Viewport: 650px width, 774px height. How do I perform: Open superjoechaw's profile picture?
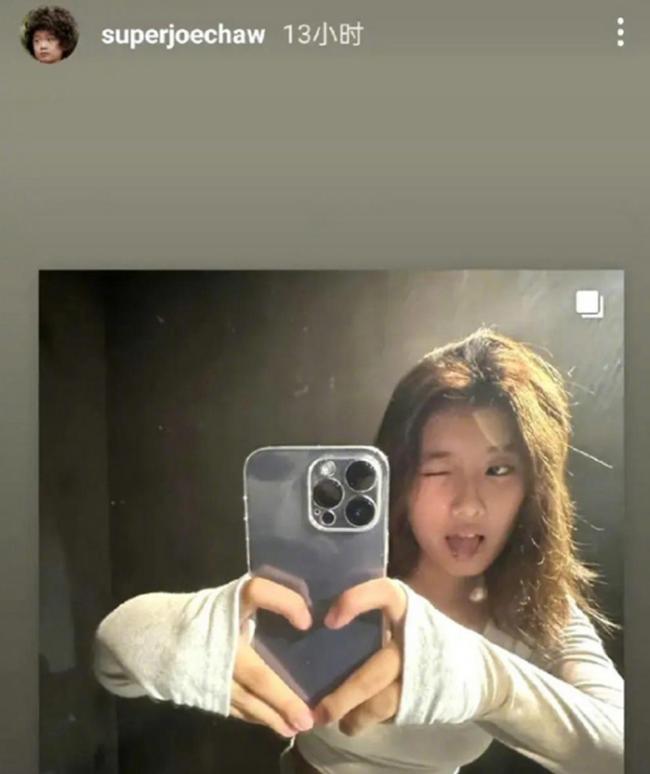(49, 35)
